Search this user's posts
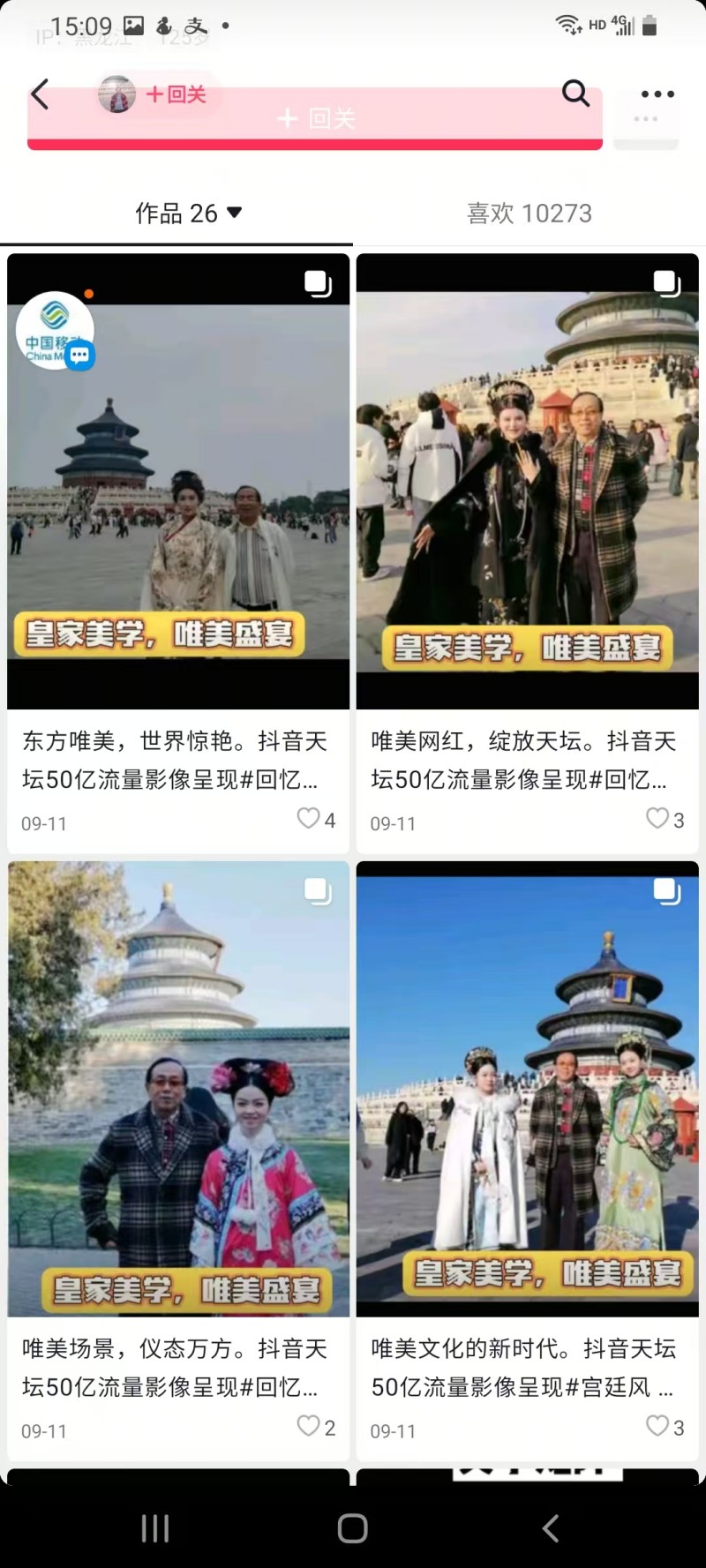Viewport: 706px width, 1568px height. pos(575,93)
